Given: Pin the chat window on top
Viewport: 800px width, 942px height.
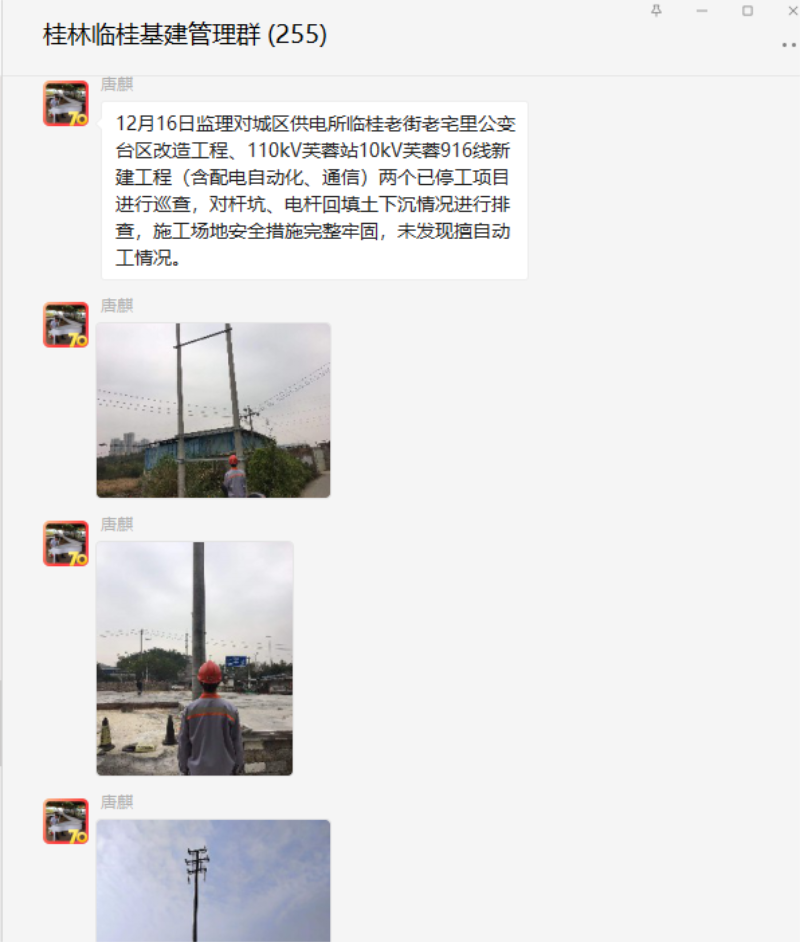Looking at the screenshot, I should (656, 10).
